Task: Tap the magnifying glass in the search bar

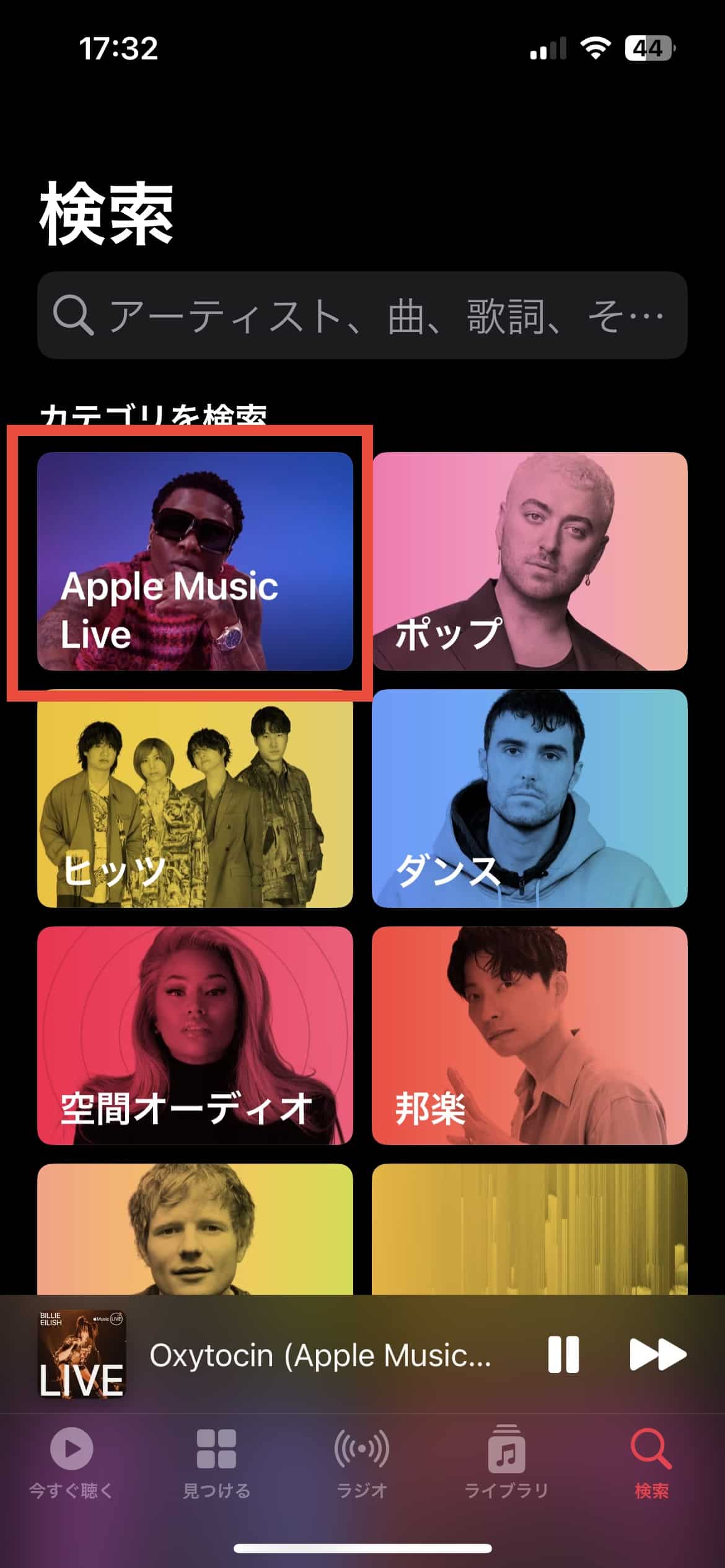Action: click(74, 315)
